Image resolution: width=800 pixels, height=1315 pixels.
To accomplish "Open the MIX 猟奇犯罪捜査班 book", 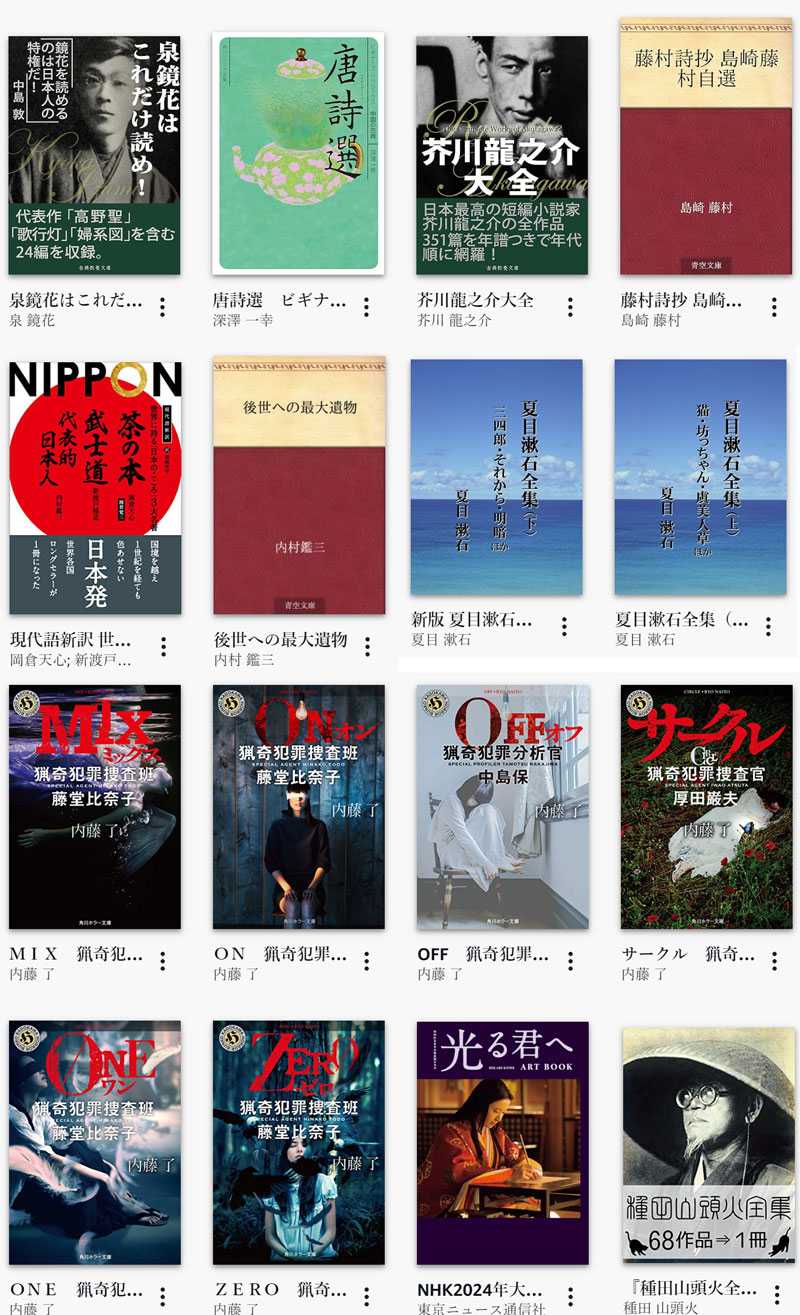I will pos(95,807).
